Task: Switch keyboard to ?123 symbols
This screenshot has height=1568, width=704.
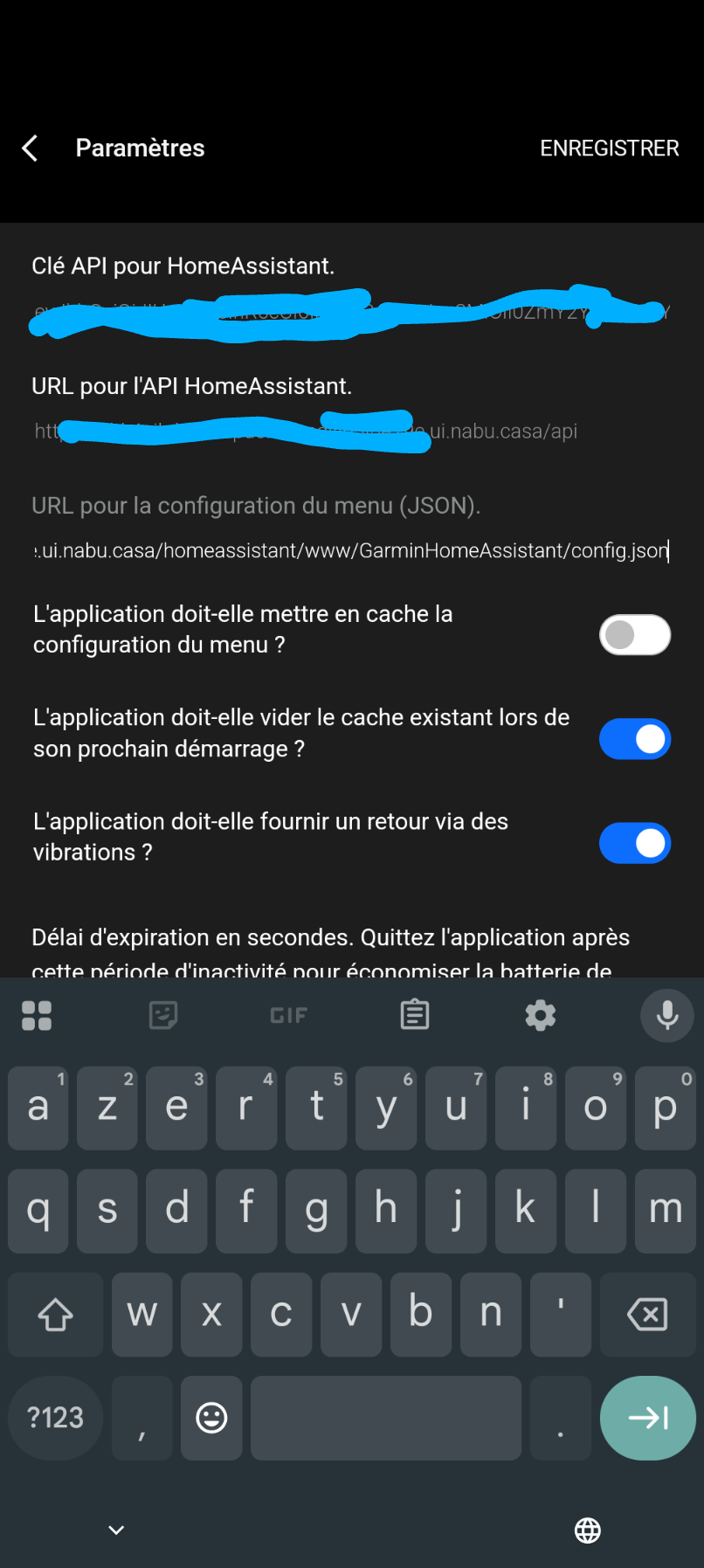Action: [x=56, y=1418]
